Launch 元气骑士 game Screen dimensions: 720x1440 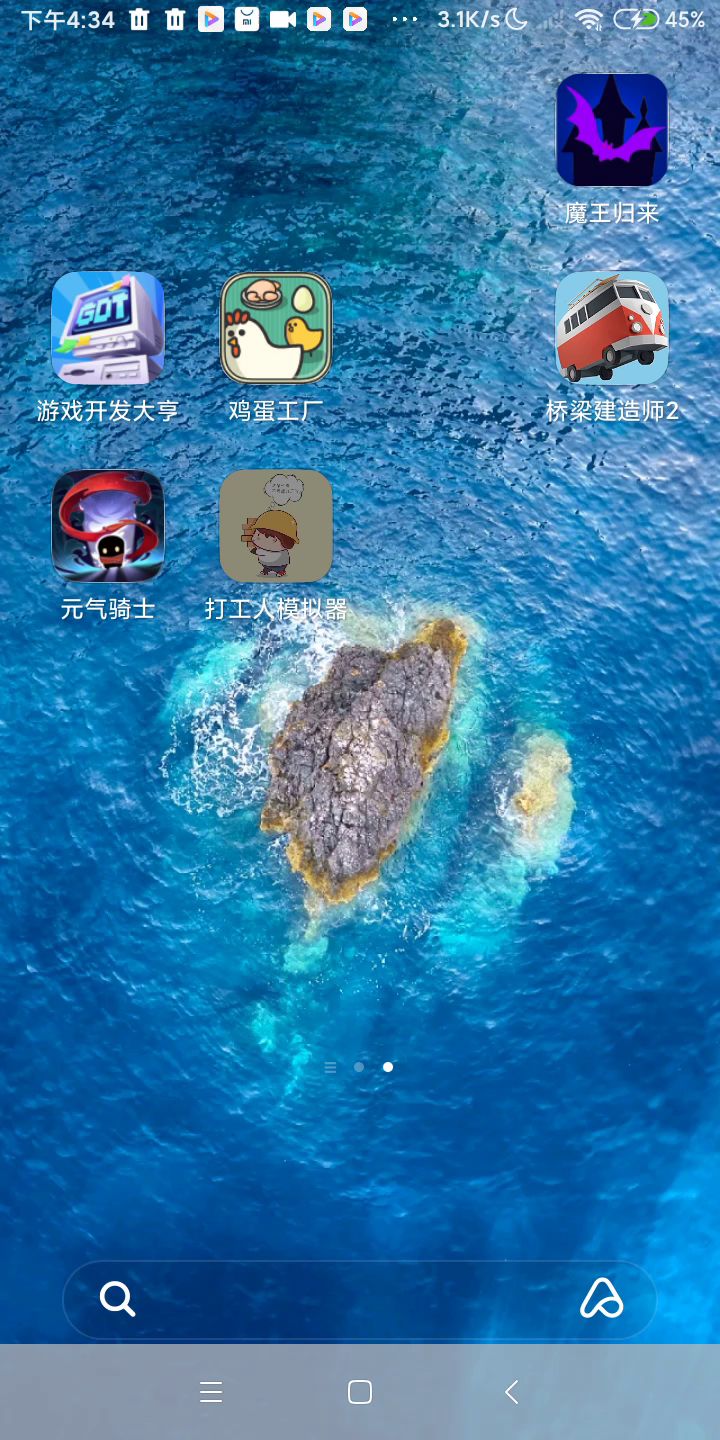coord(108,526)
